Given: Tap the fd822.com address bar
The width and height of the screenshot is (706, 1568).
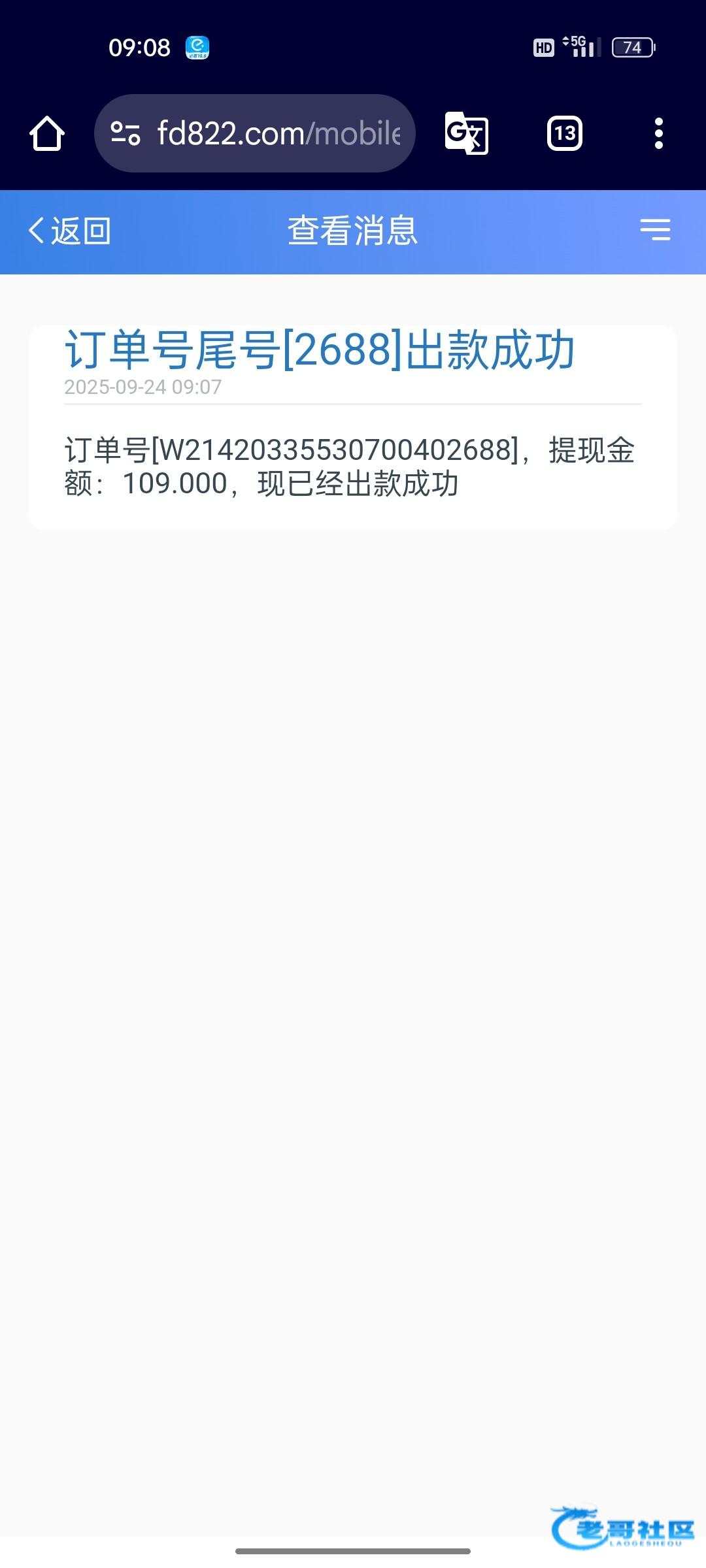Looking at the screenshot, I should pyautogui.click(x=255, y=133).
